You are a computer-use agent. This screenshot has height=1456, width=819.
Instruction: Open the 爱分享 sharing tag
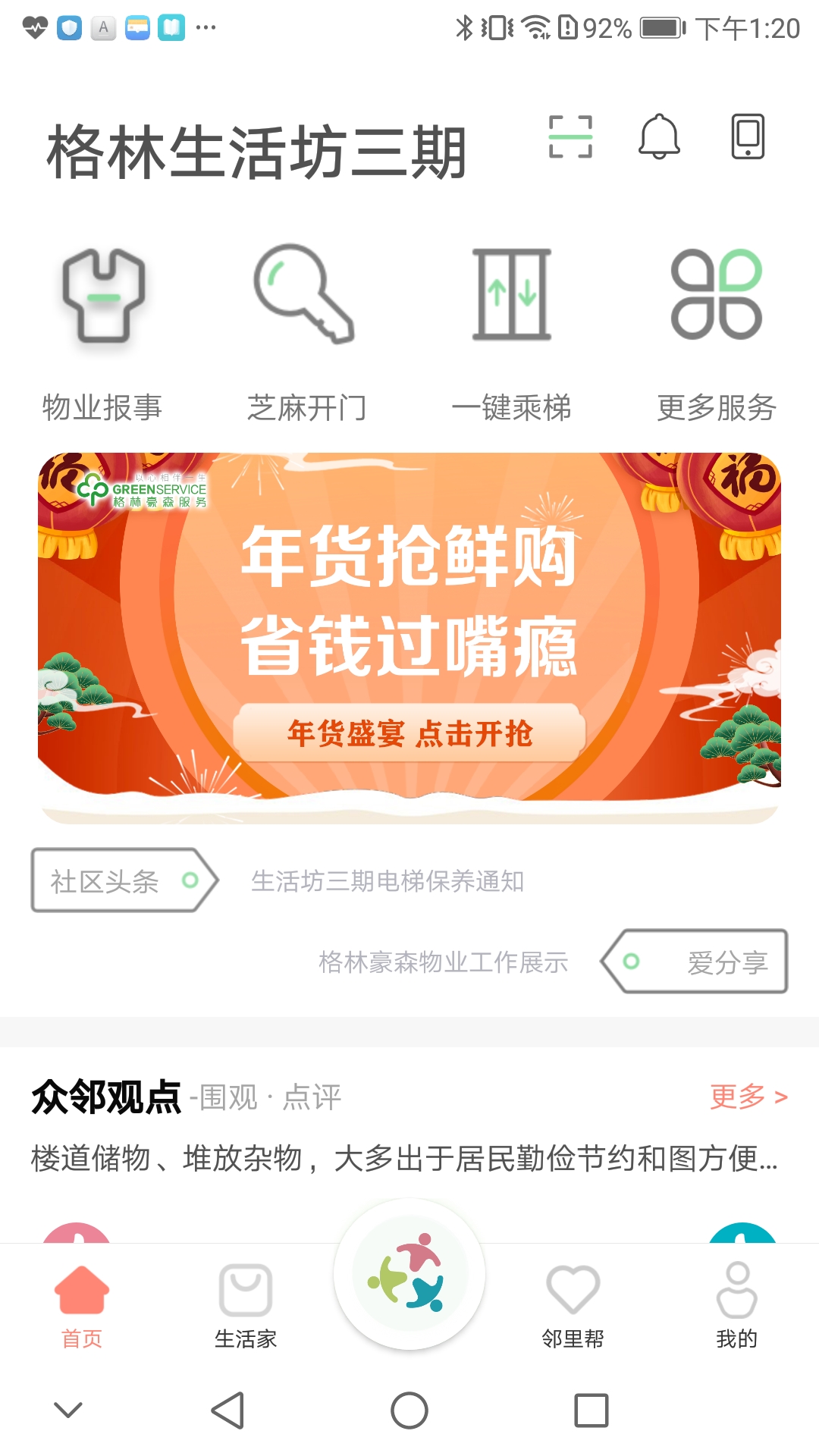click(x=695, y=962)
